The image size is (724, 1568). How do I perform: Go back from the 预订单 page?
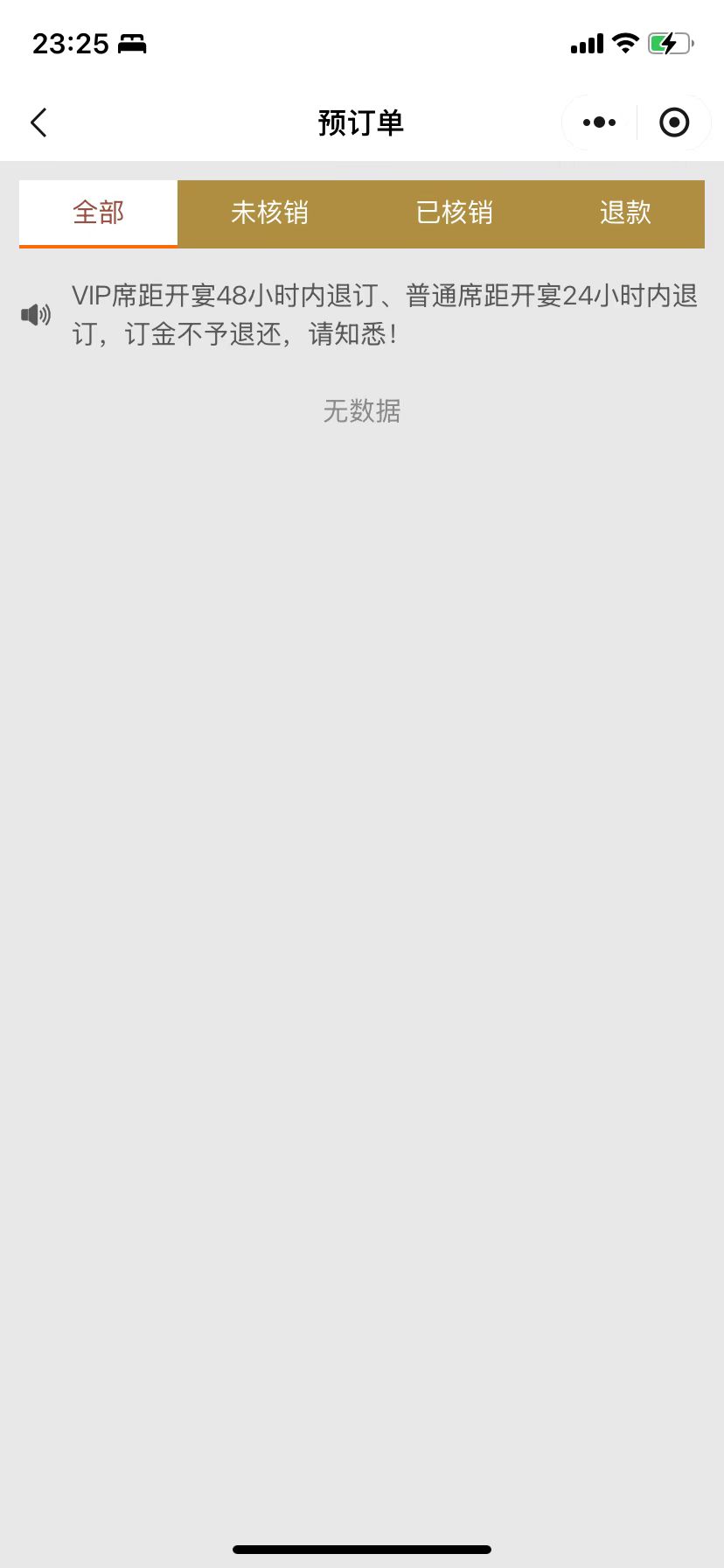tap(39, 122)
